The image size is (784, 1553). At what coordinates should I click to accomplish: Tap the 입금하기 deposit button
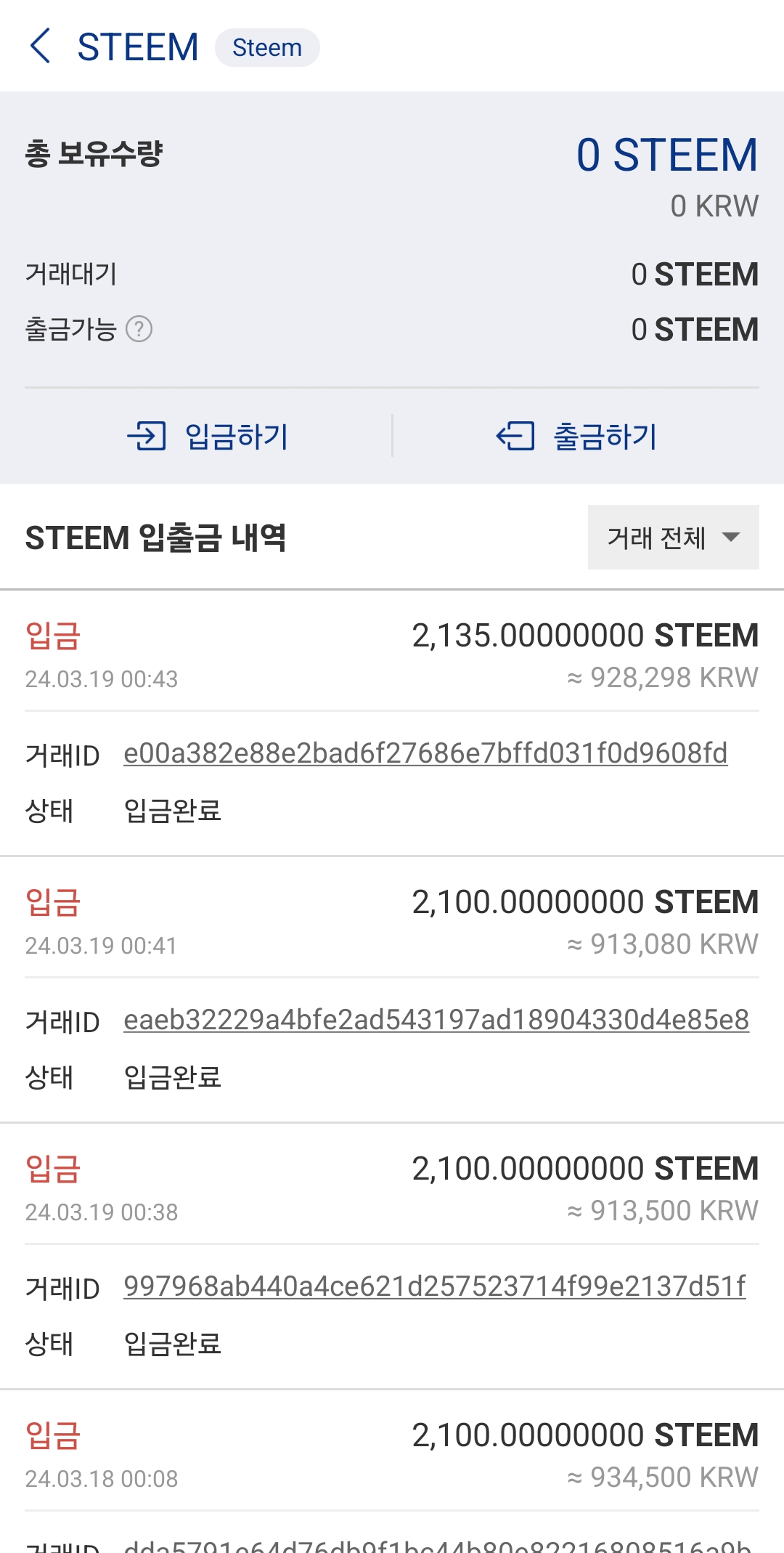click(x=208, y=436)
